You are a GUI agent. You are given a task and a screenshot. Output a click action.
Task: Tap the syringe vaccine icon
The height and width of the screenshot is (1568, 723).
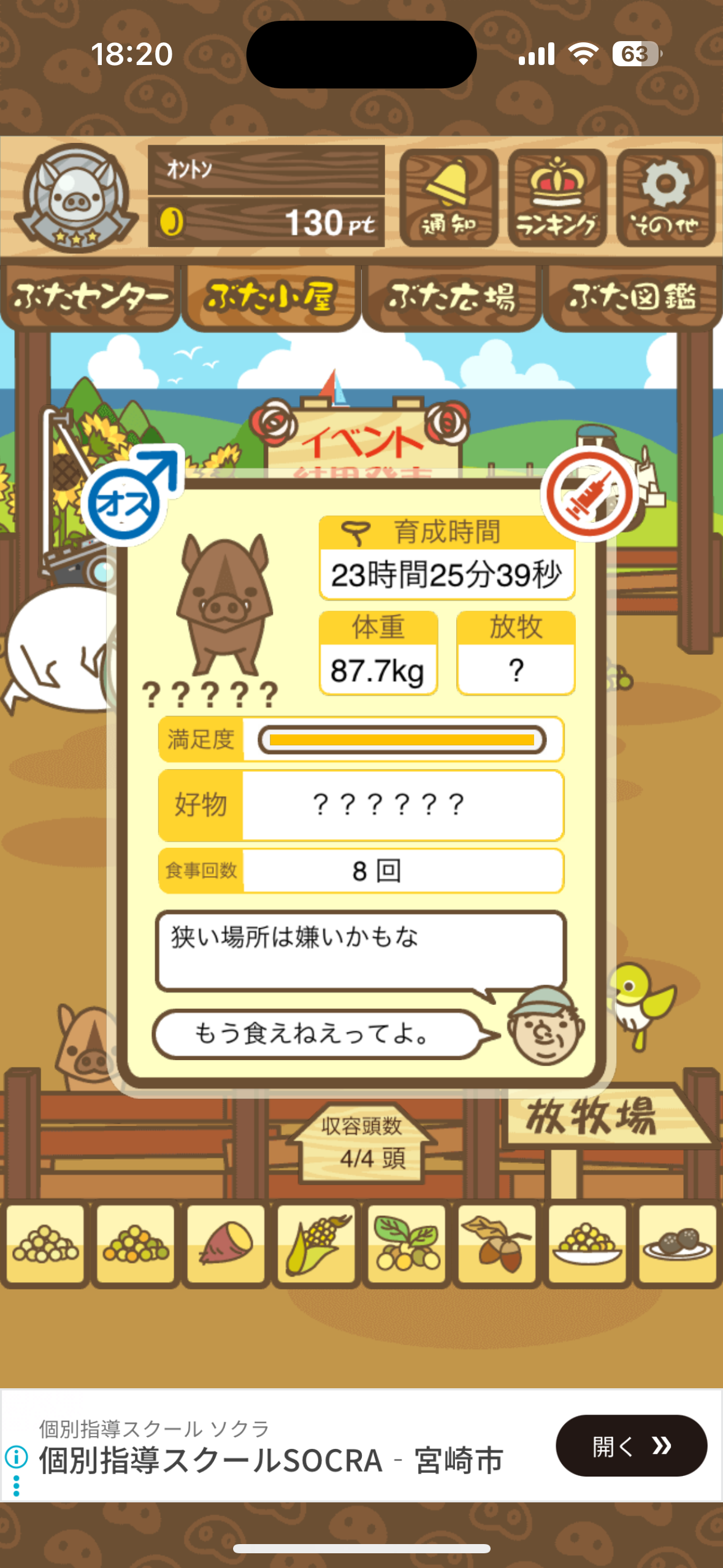tap(589, 494)
